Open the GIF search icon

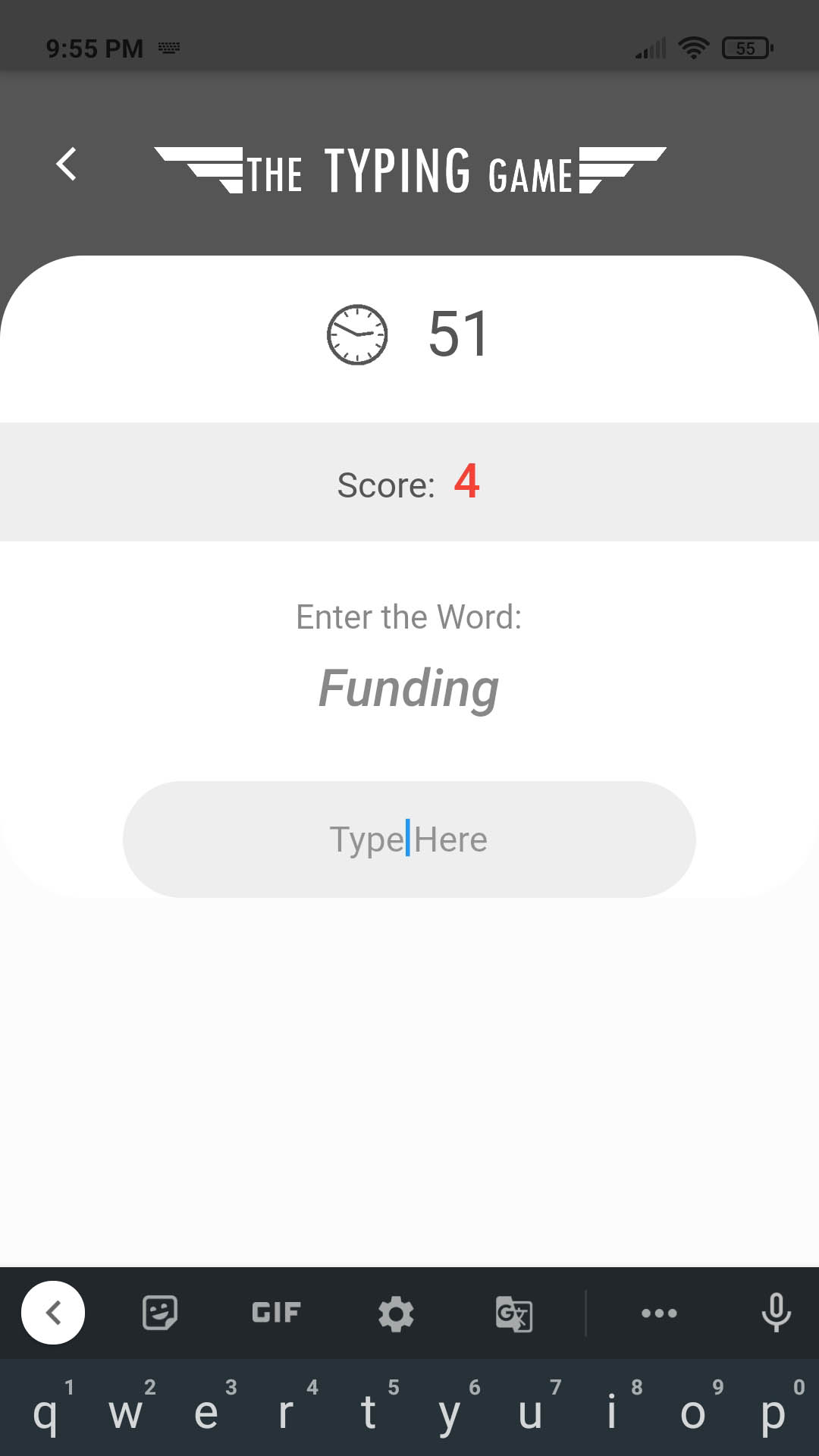(x=276, y=1313)
